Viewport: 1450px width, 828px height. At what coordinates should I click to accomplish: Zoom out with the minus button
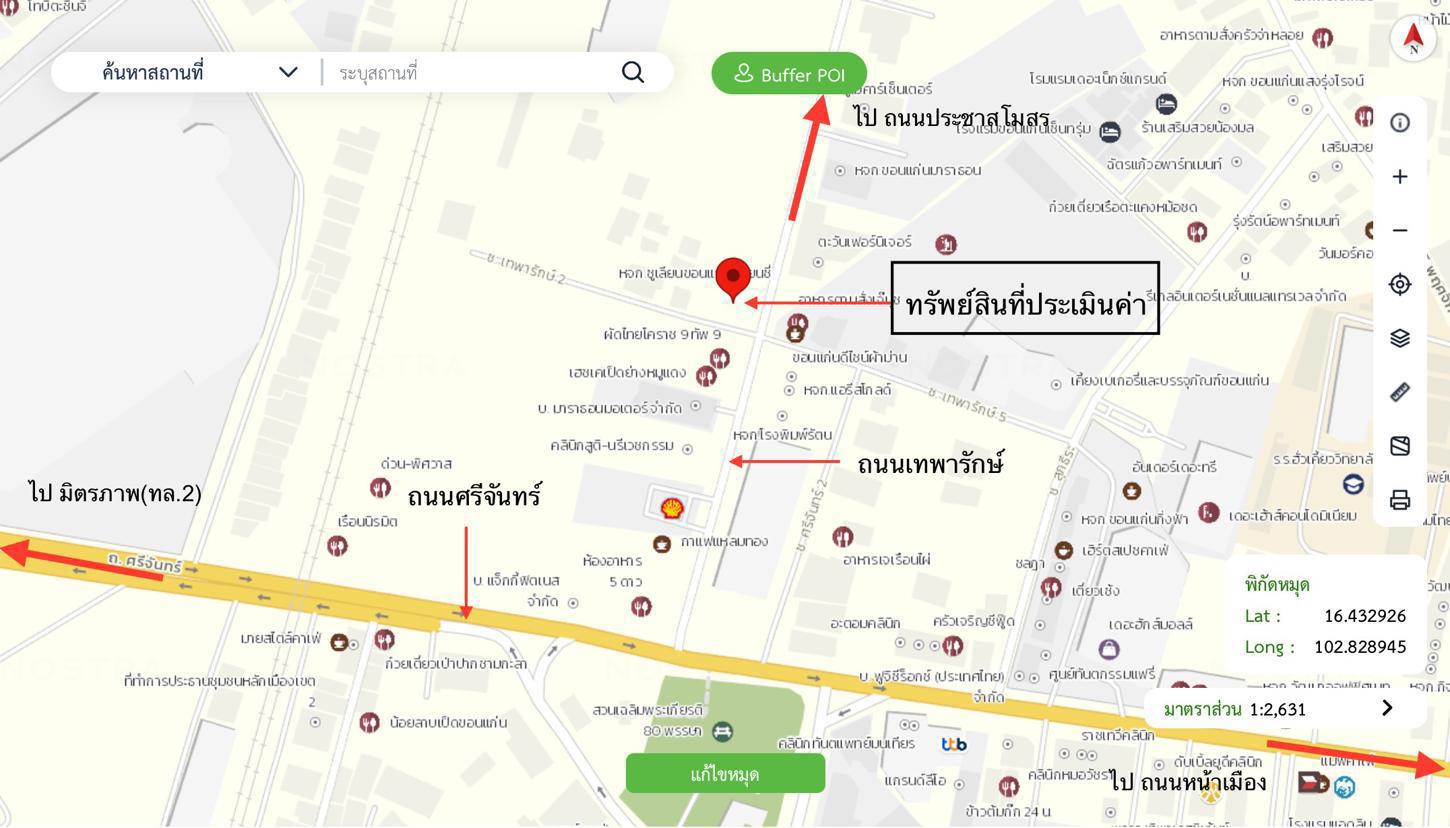click(x=1400, y=231)
